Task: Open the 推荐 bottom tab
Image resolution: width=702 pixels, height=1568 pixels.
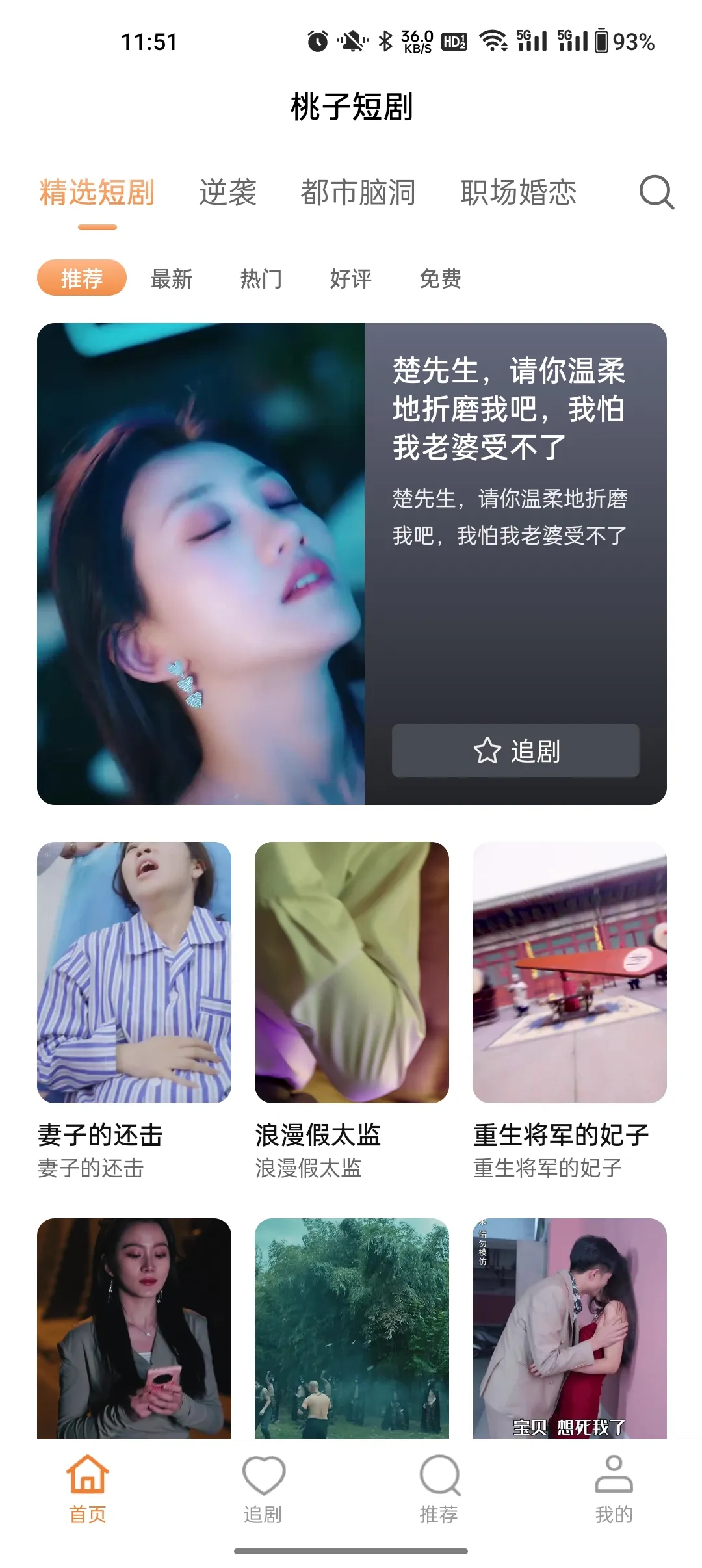Action: pyautogui.click(x=439, y=1488)
